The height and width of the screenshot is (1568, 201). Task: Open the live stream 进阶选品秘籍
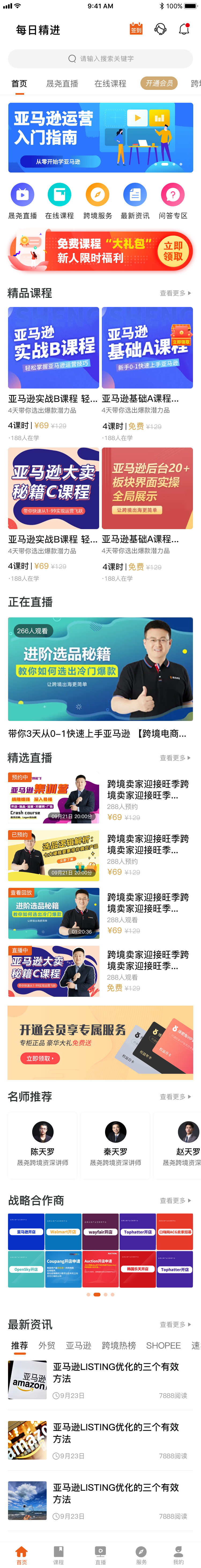point(100,669)
